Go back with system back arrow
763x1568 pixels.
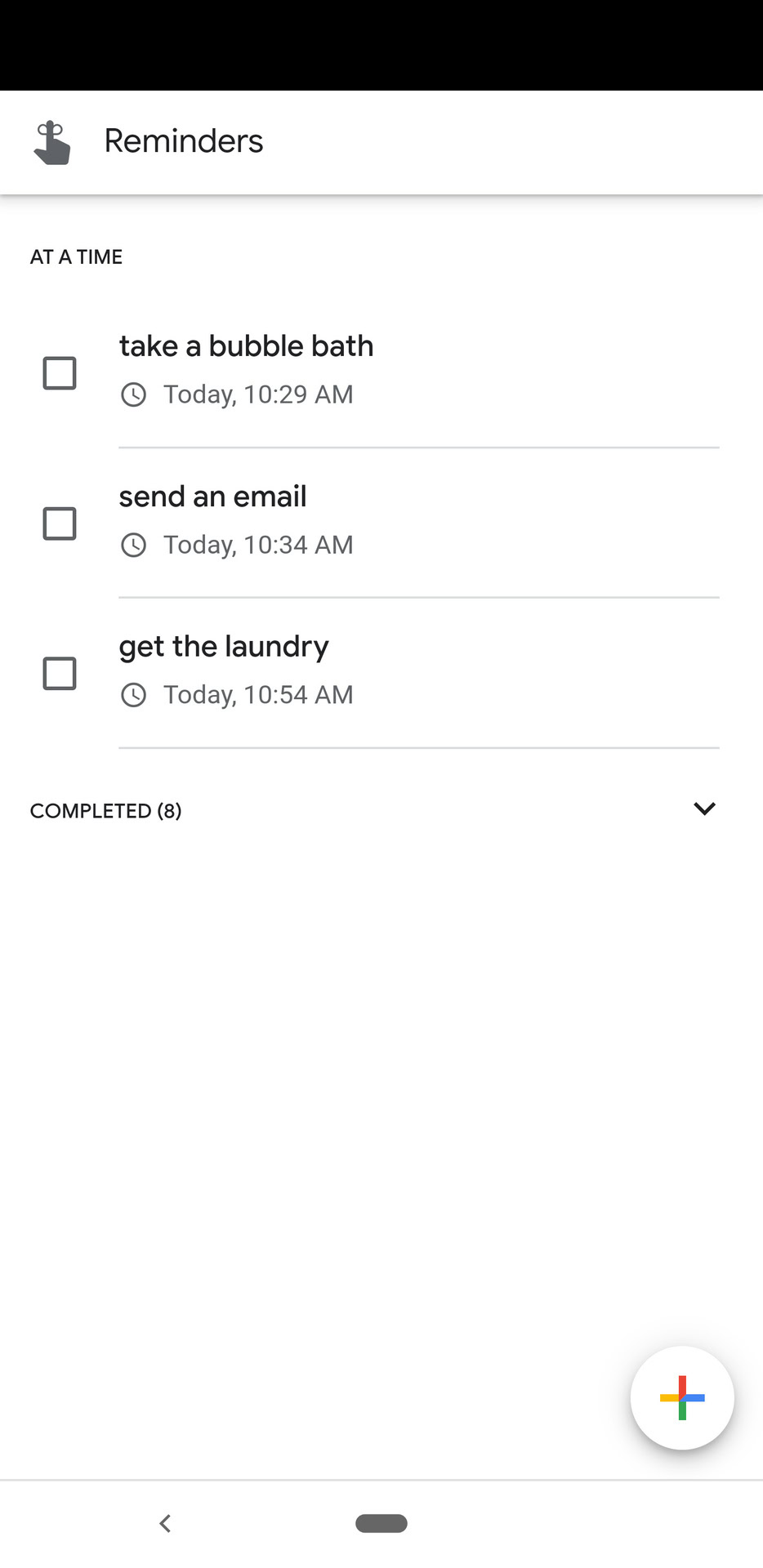(x=165, y=1523)
